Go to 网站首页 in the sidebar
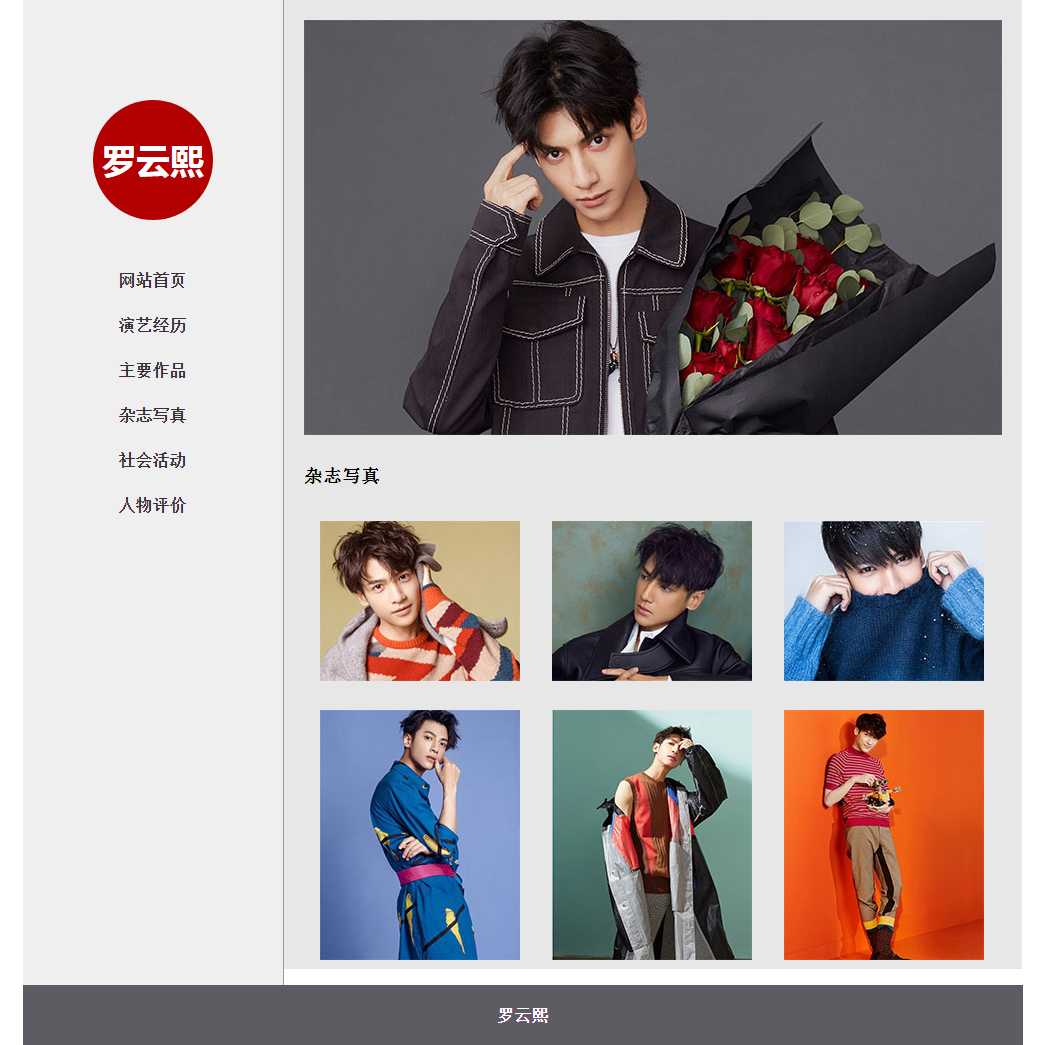The image size is (1046, 1045). point(152,280)
